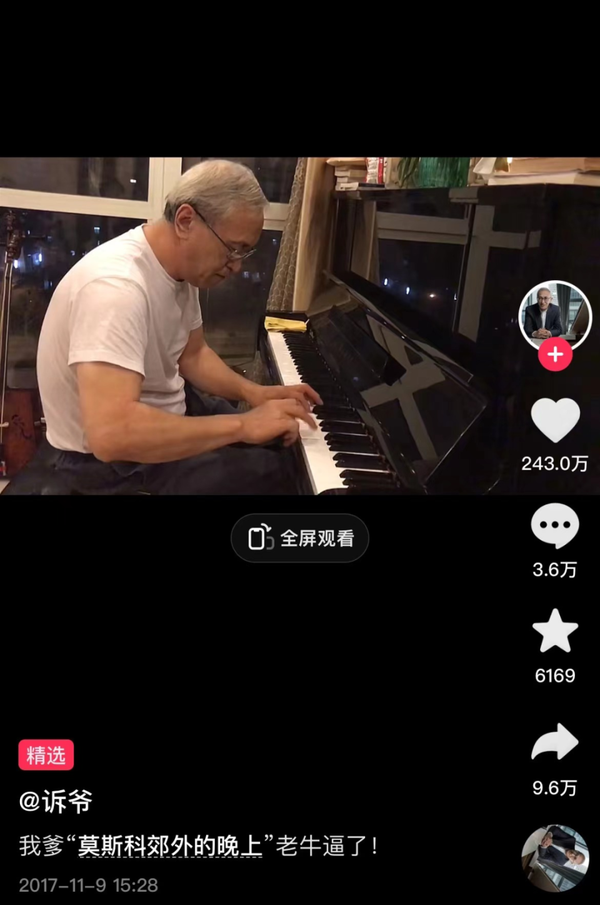Open the comments bubble

[x=555, y=526]
